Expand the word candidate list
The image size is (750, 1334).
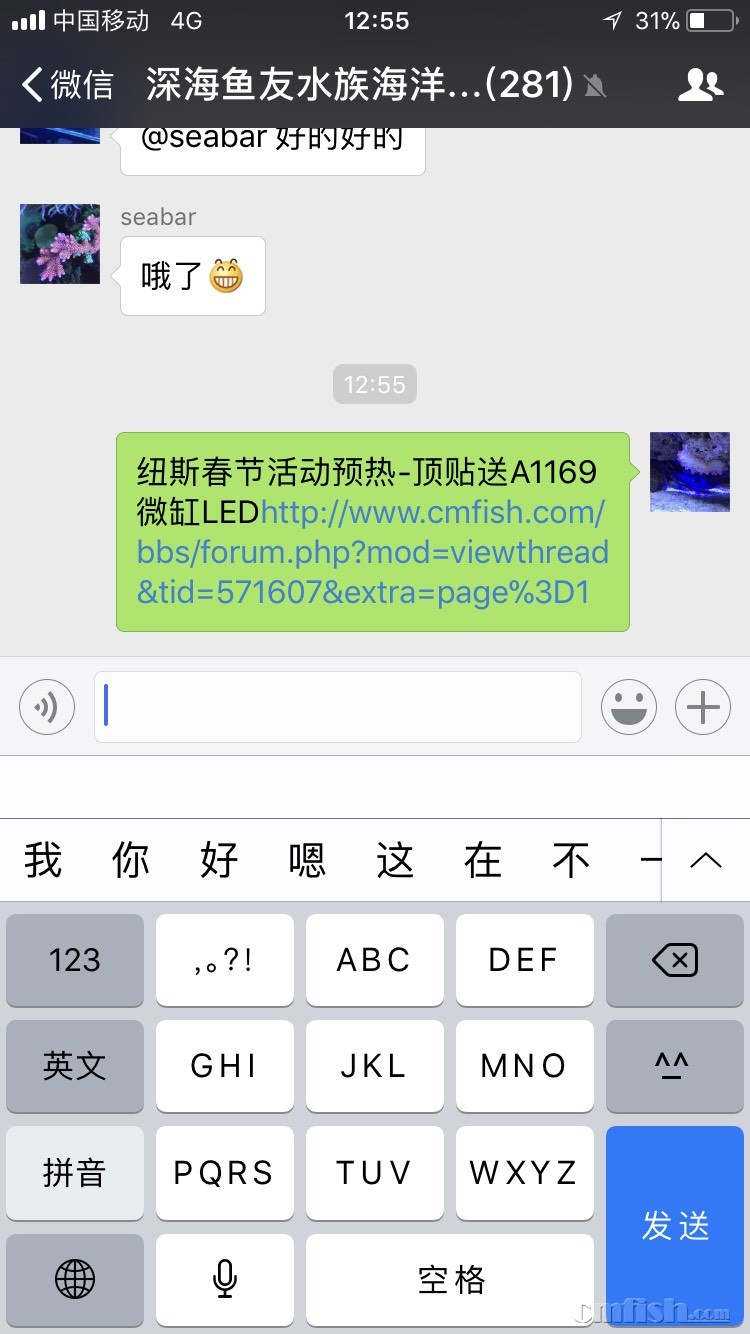[705, 860]
